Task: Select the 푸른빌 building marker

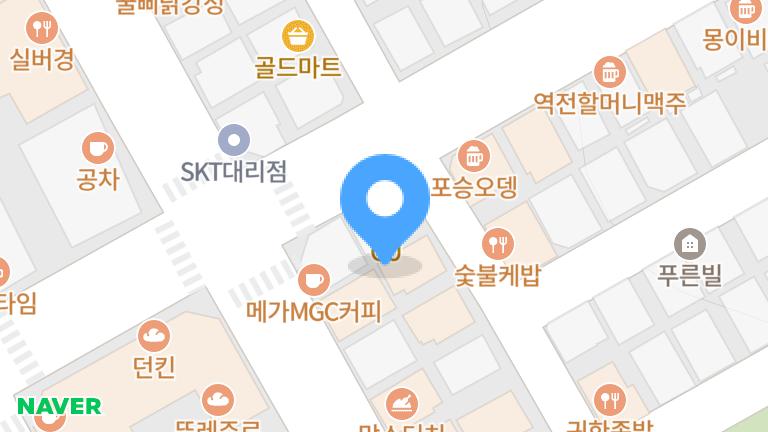Action: point(689,243)
